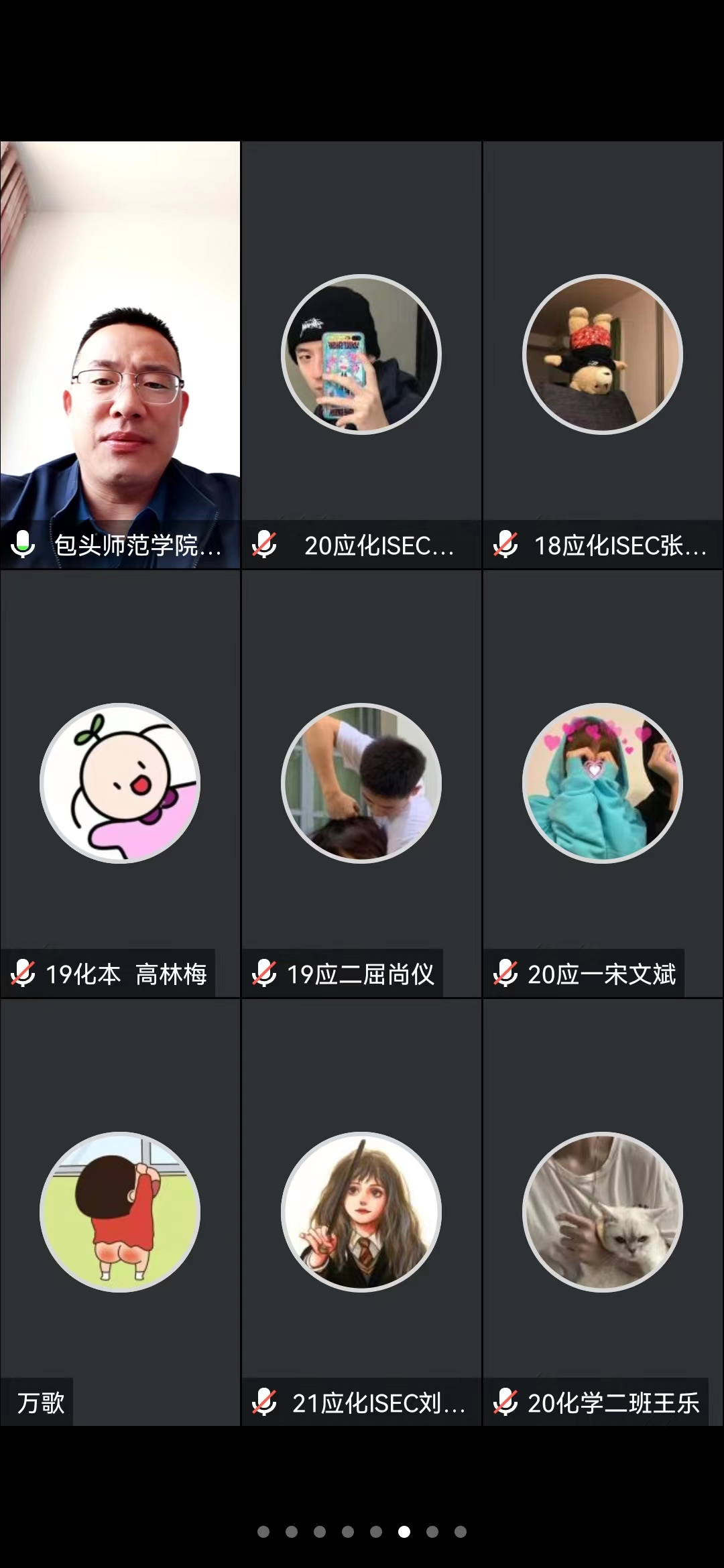Select 21应化ISEC刘 participant tile
724x1568 pixels.
[361, 1213]
